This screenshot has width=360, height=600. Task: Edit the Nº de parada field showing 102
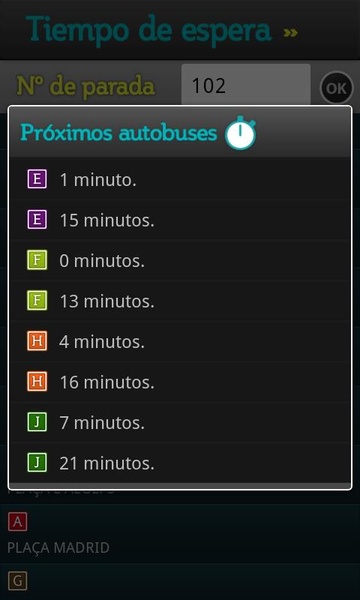[246, 85]
